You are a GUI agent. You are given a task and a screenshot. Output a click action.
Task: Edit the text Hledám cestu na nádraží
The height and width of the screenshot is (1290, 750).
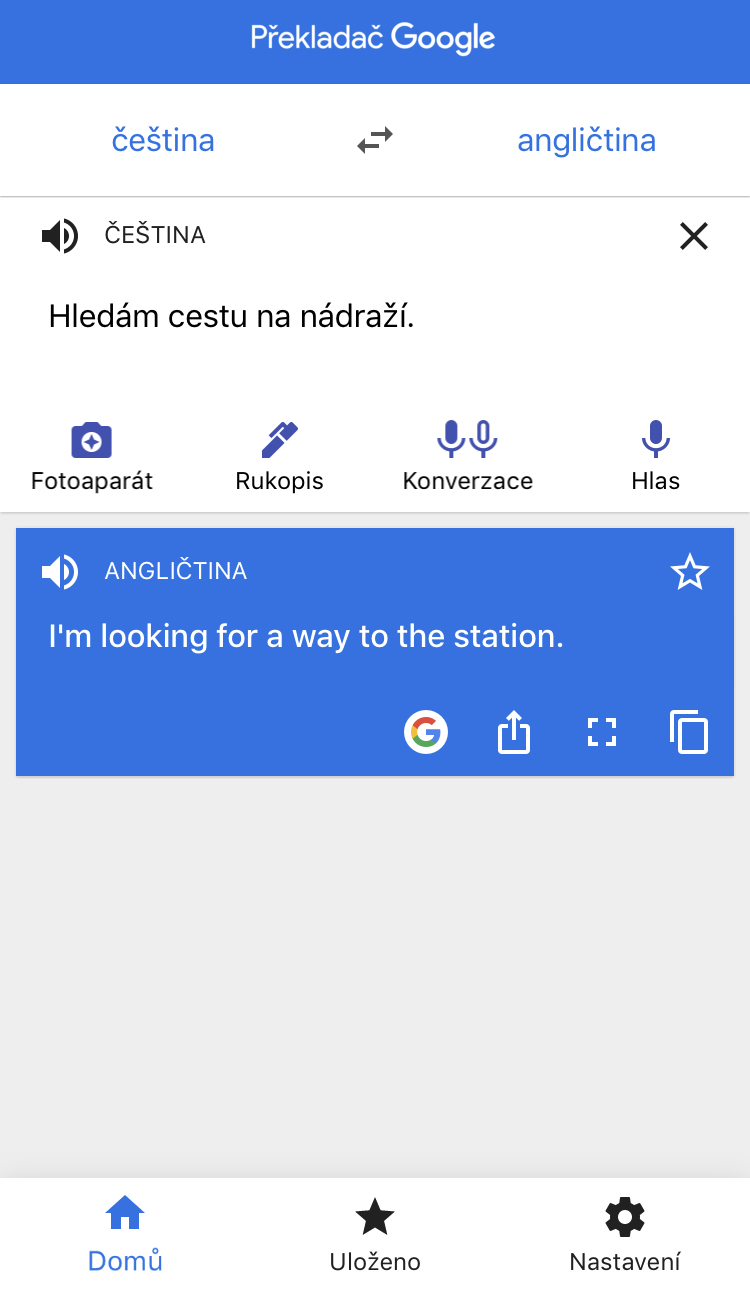[231, 317]
